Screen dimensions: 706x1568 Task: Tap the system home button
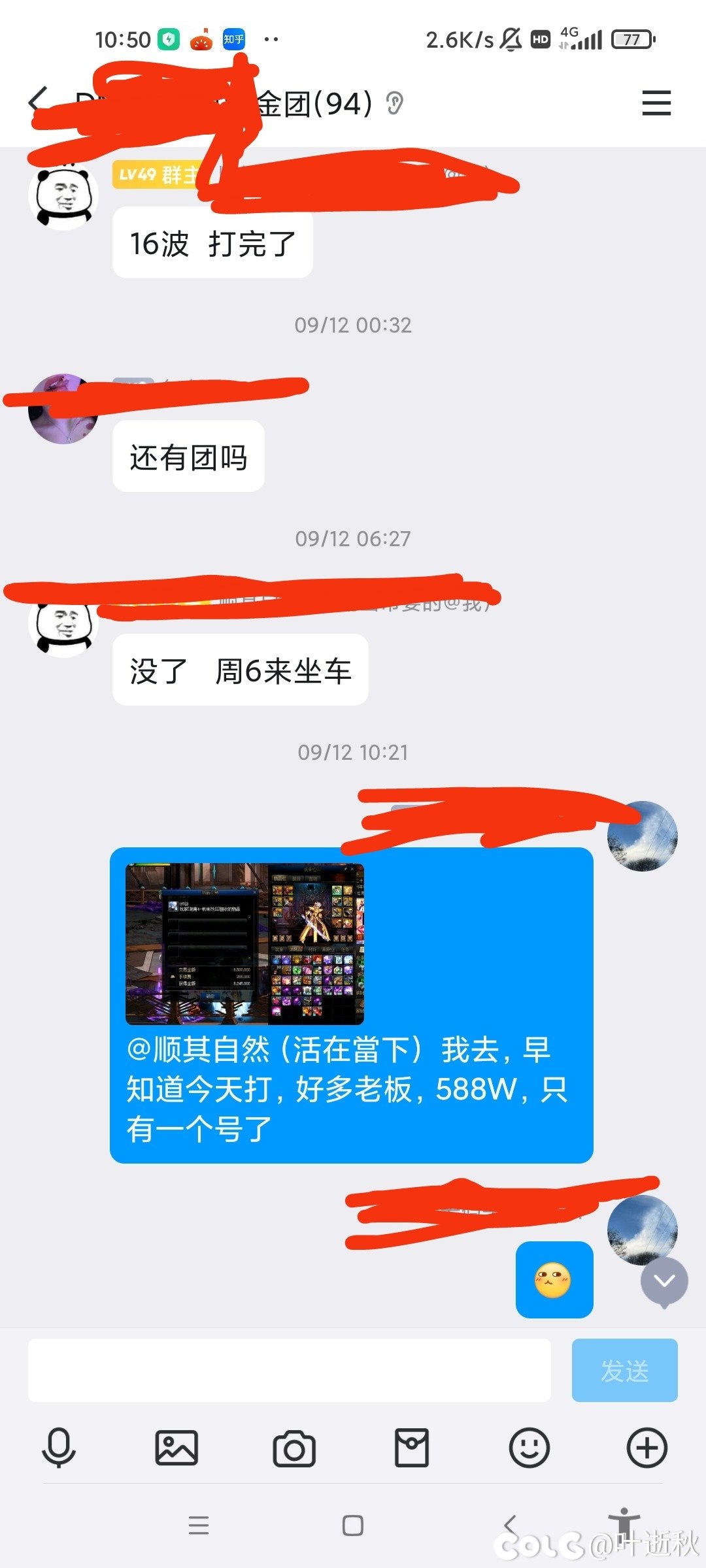click(x=353, y=1526)
